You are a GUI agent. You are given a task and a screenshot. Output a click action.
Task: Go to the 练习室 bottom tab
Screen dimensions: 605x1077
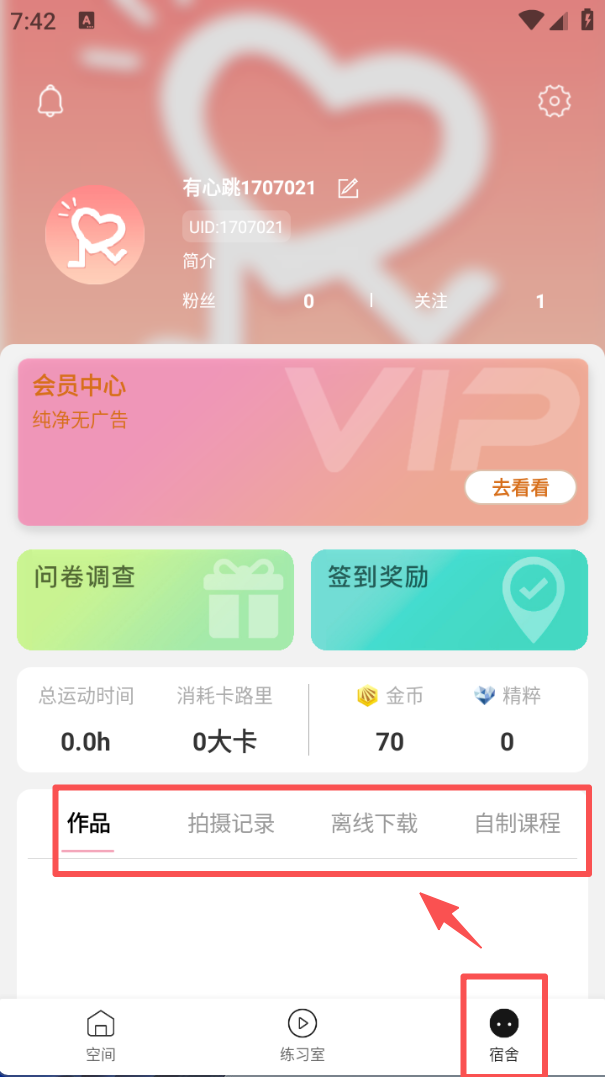(302, 1036)
